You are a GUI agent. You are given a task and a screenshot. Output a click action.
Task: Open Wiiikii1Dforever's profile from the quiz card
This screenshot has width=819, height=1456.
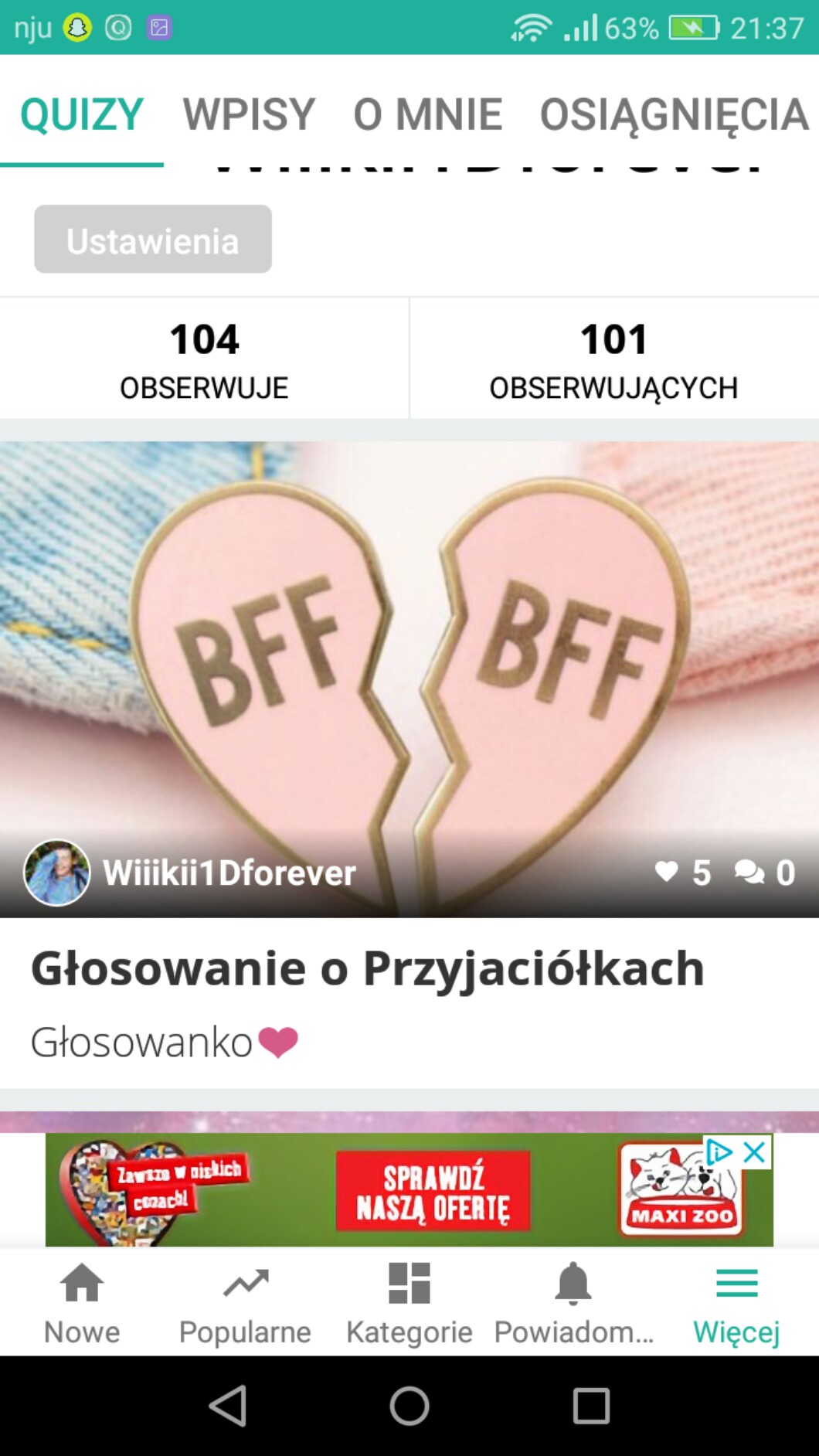(x=229, y=873)
